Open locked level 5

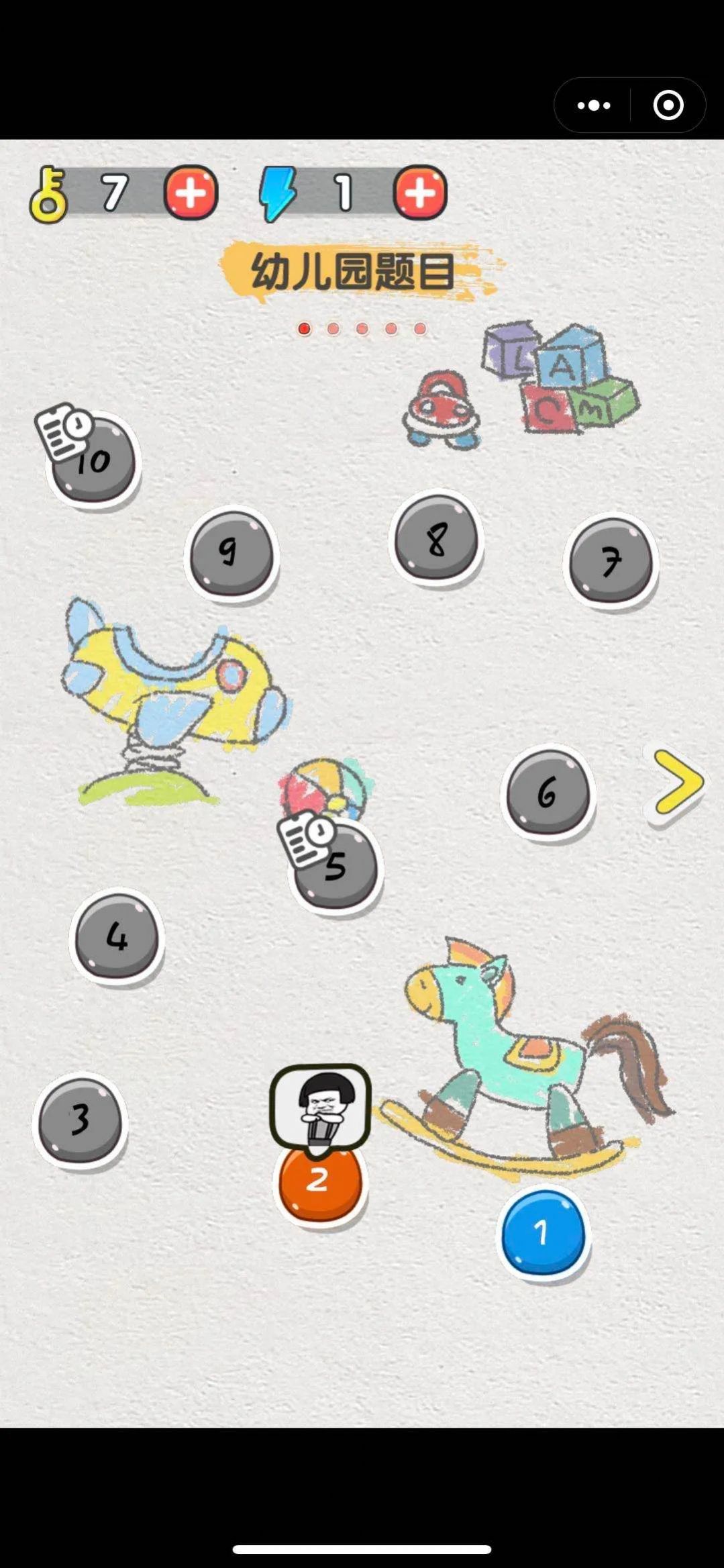coord(336,867)
